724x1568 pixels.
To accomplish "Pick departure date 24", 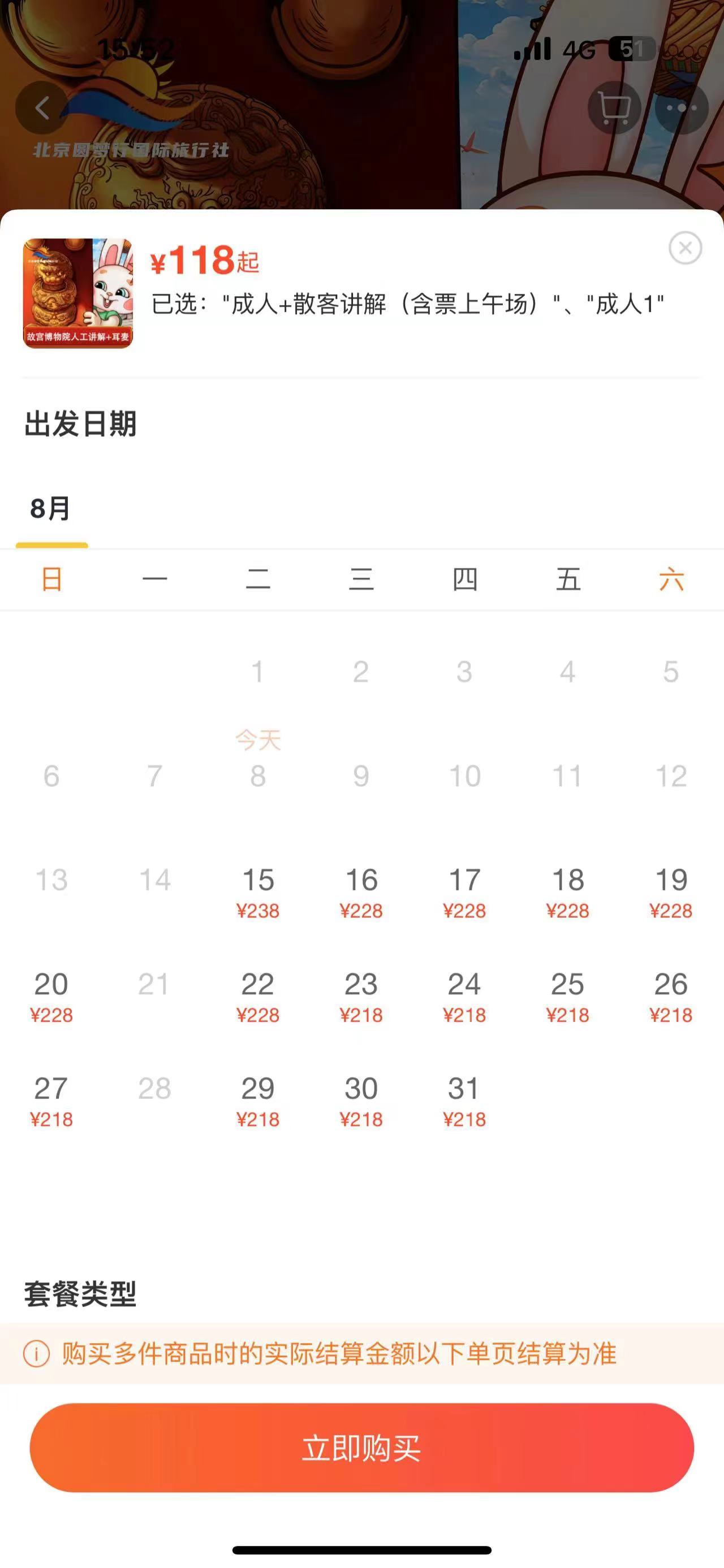I will tap(464, 996).
